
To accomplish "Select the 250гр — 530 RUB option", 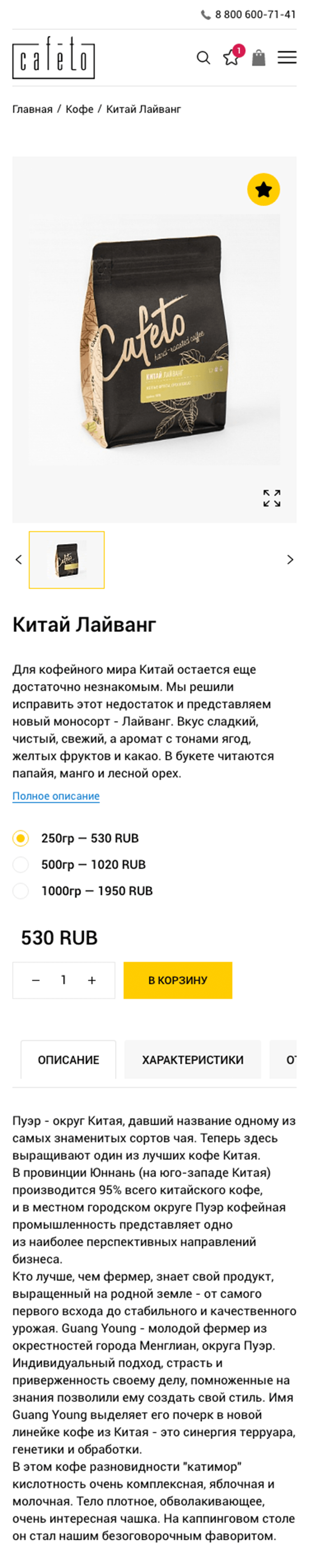I will click(21, 838).
